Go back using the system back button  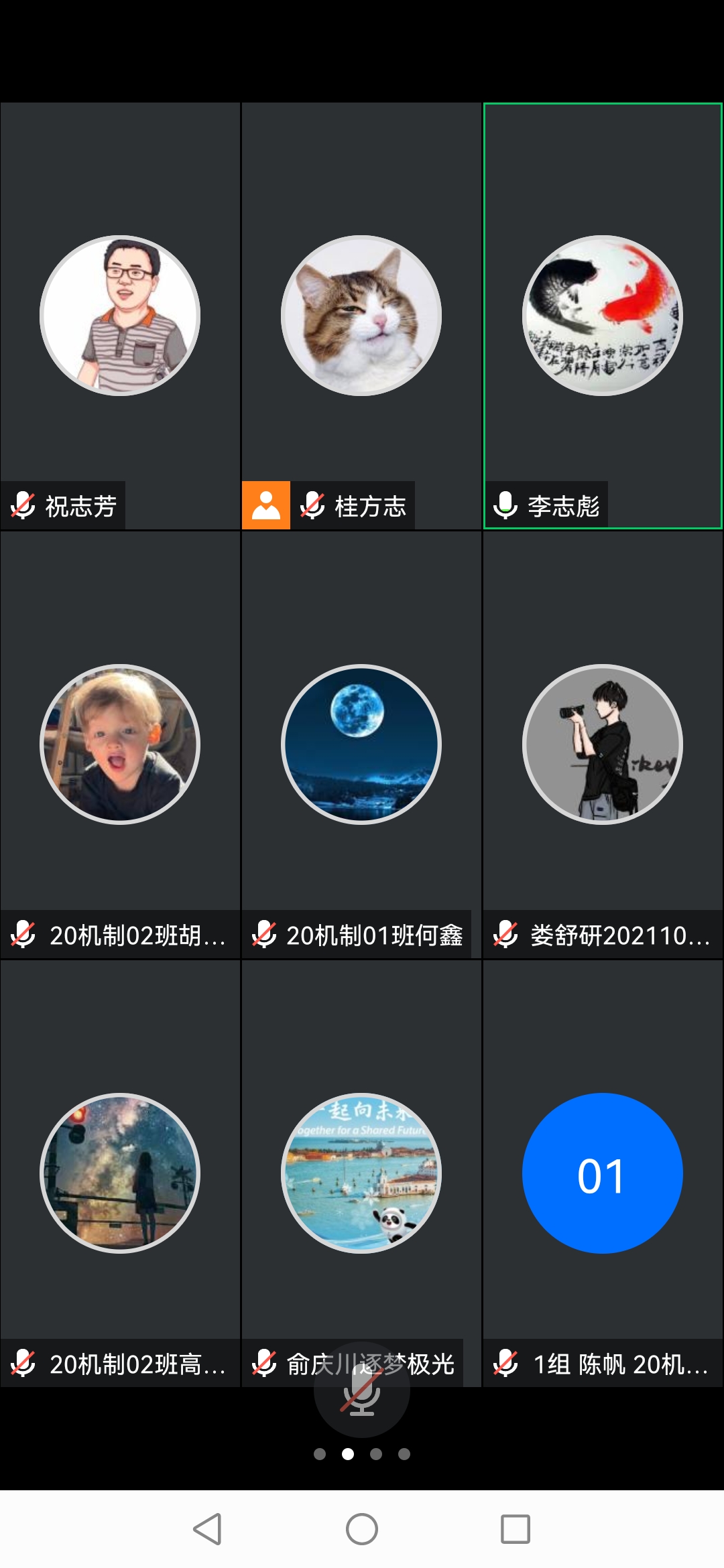pos(207,1529)
